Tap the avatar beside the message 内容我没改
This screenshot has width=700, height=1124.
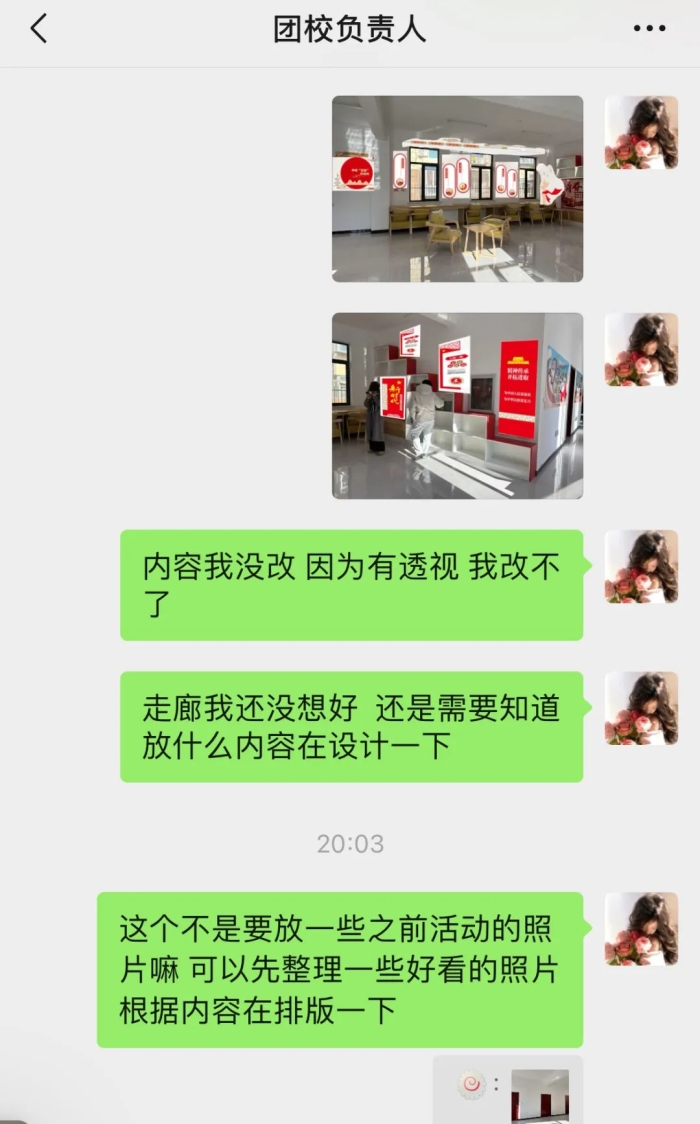(x=641, y=566)
